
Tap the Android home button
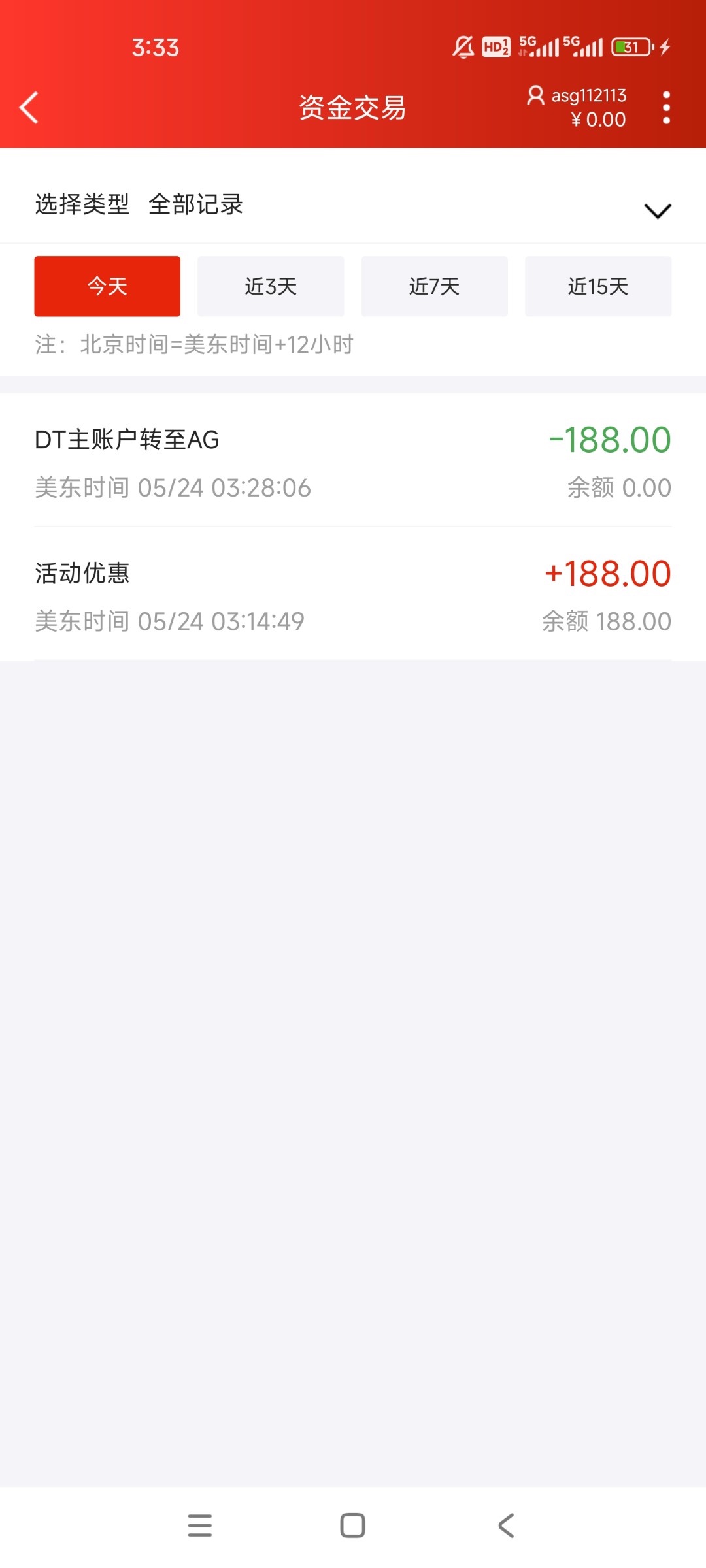353,1526
